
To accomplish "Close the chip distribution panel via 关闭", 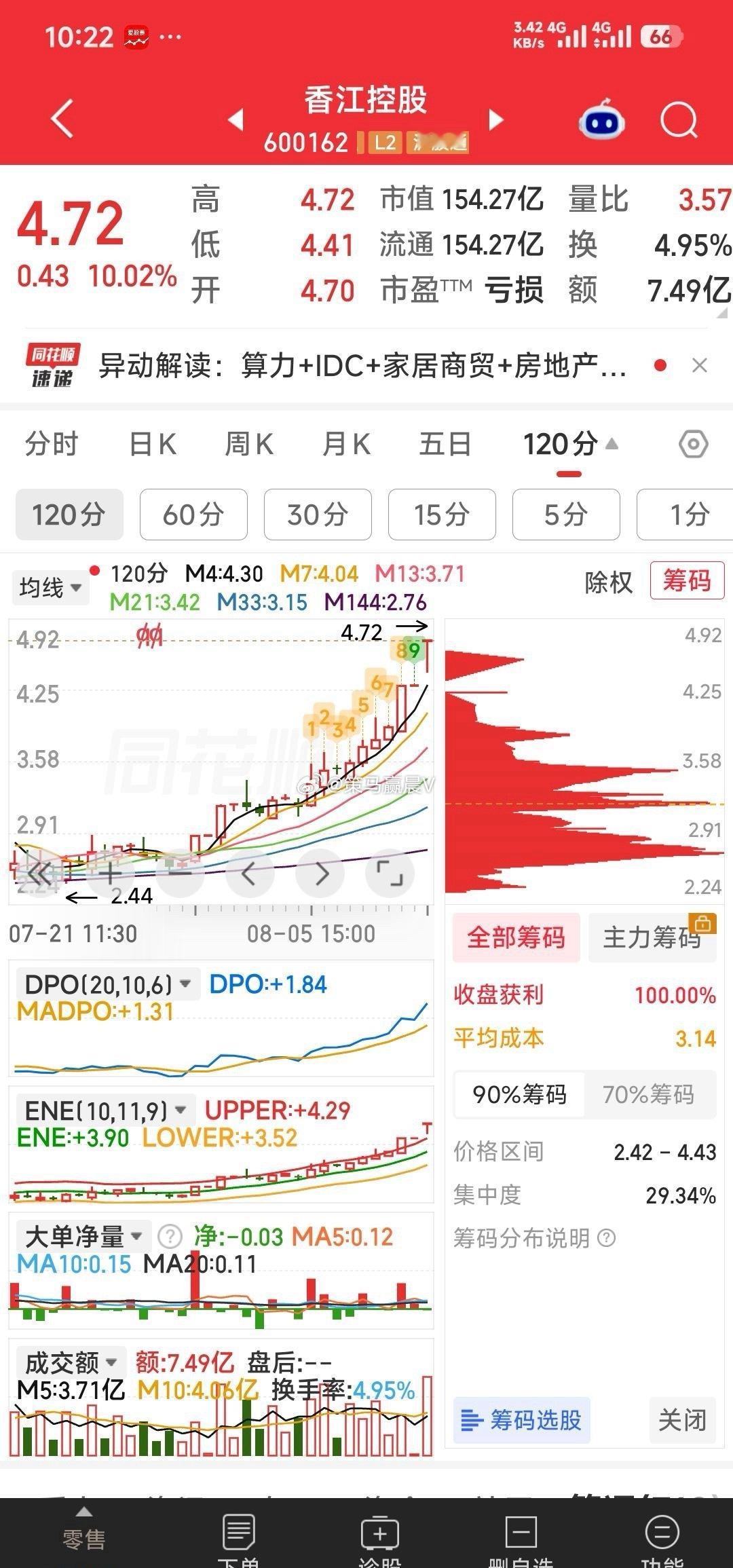I will (x=682, y=1420).
